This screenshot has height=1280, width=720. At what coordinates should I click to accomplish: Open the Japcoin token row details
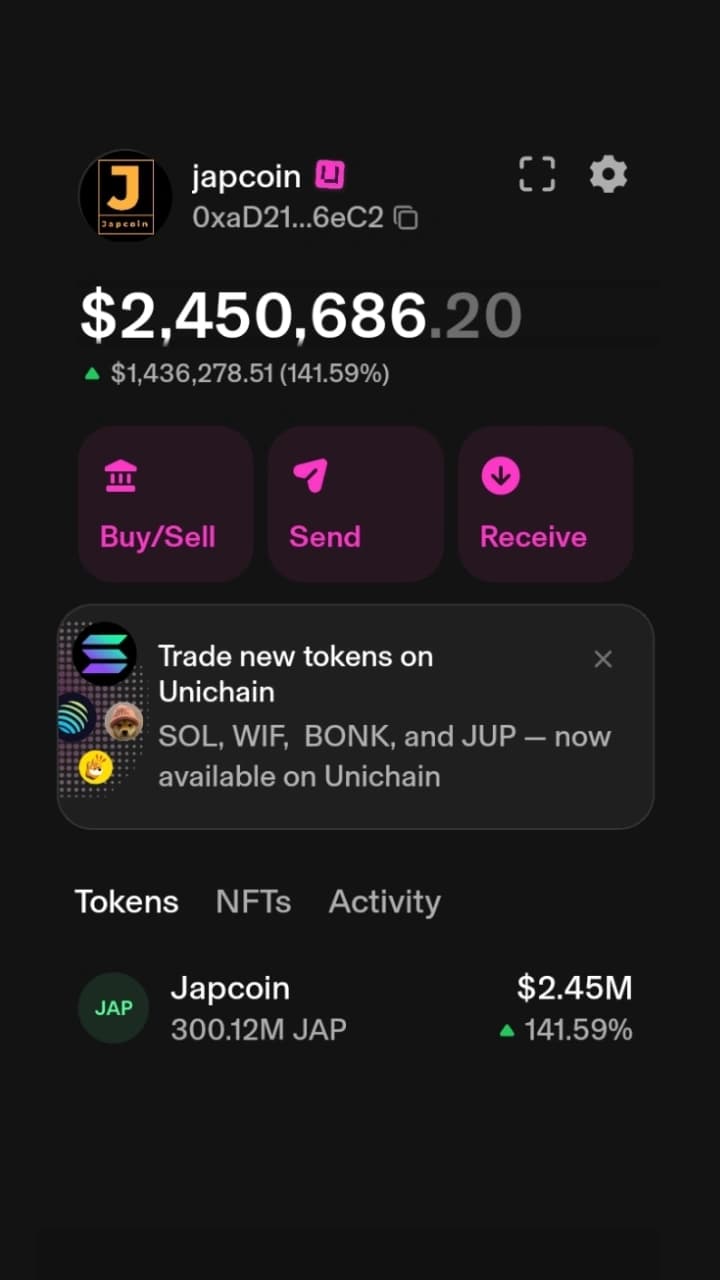[x=360, y=1007]
